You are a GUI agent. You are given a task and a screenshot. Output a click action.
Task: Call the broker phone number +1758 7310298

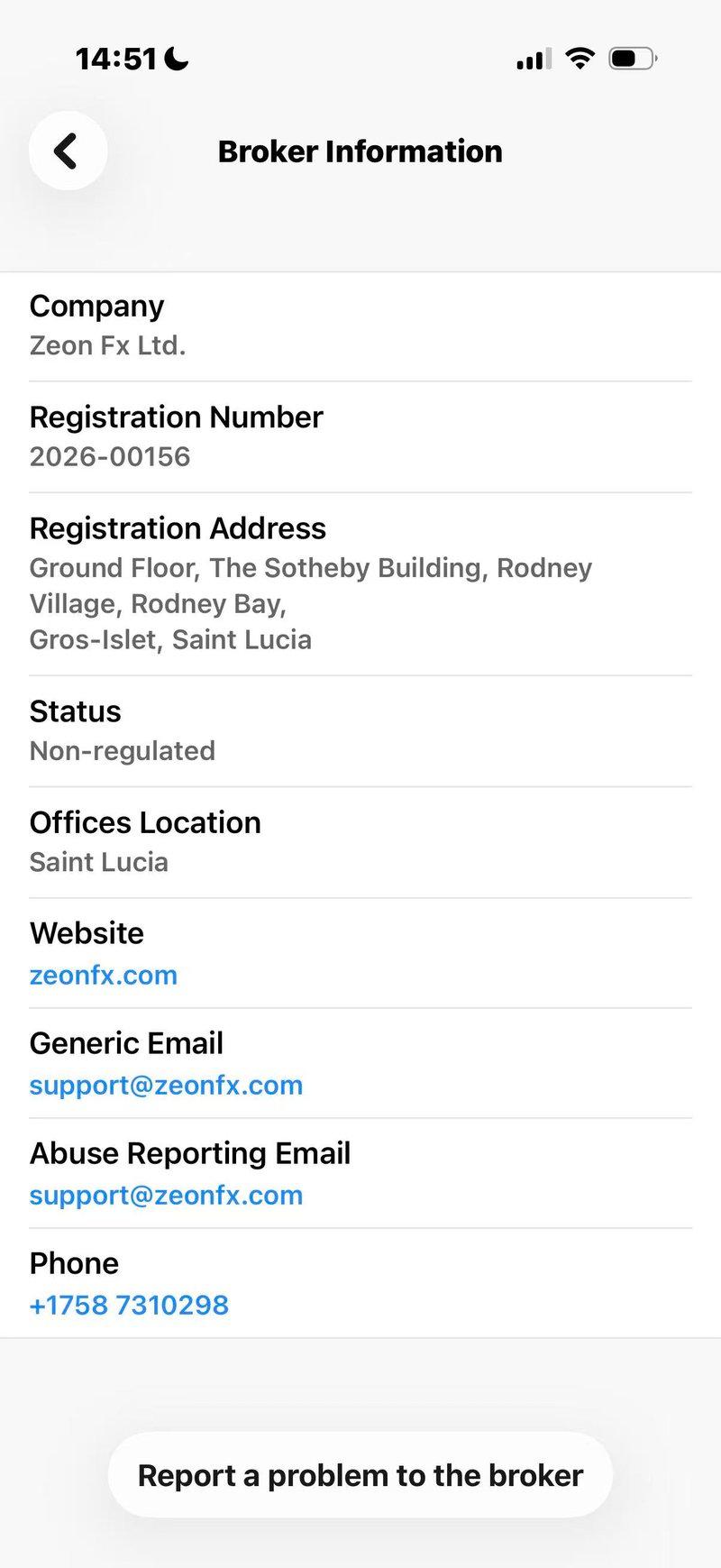129,1305
